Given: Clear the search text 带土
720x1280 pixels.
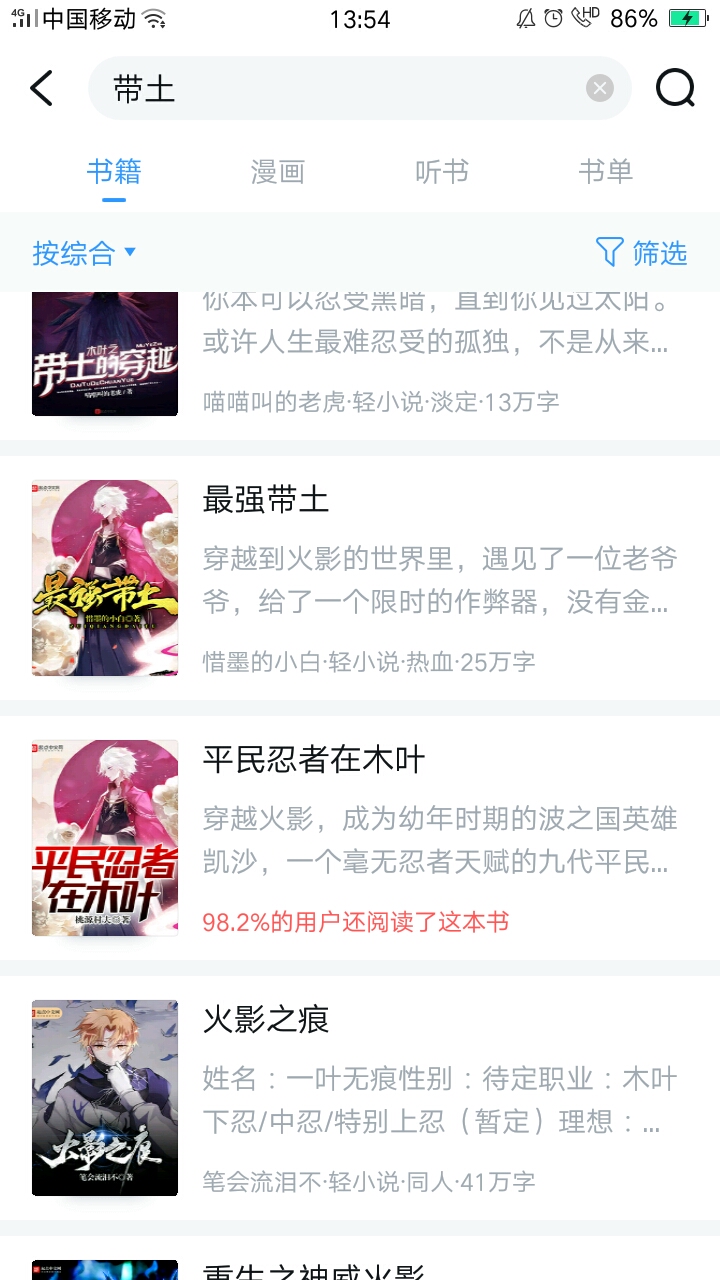Looking at the screenshot, I should tap(599, 89).
